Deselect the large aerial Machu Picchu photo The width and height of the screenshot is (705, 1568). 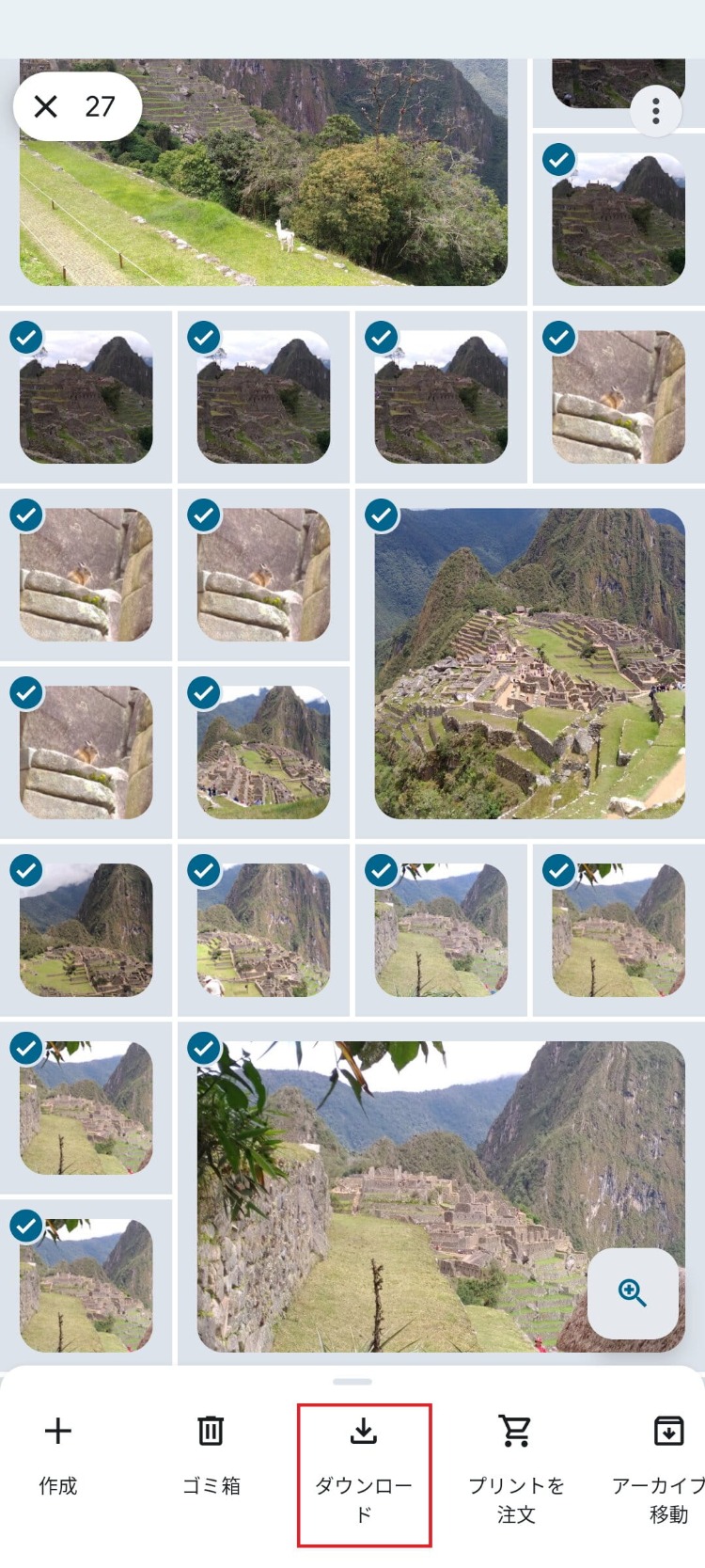[382, 515]
